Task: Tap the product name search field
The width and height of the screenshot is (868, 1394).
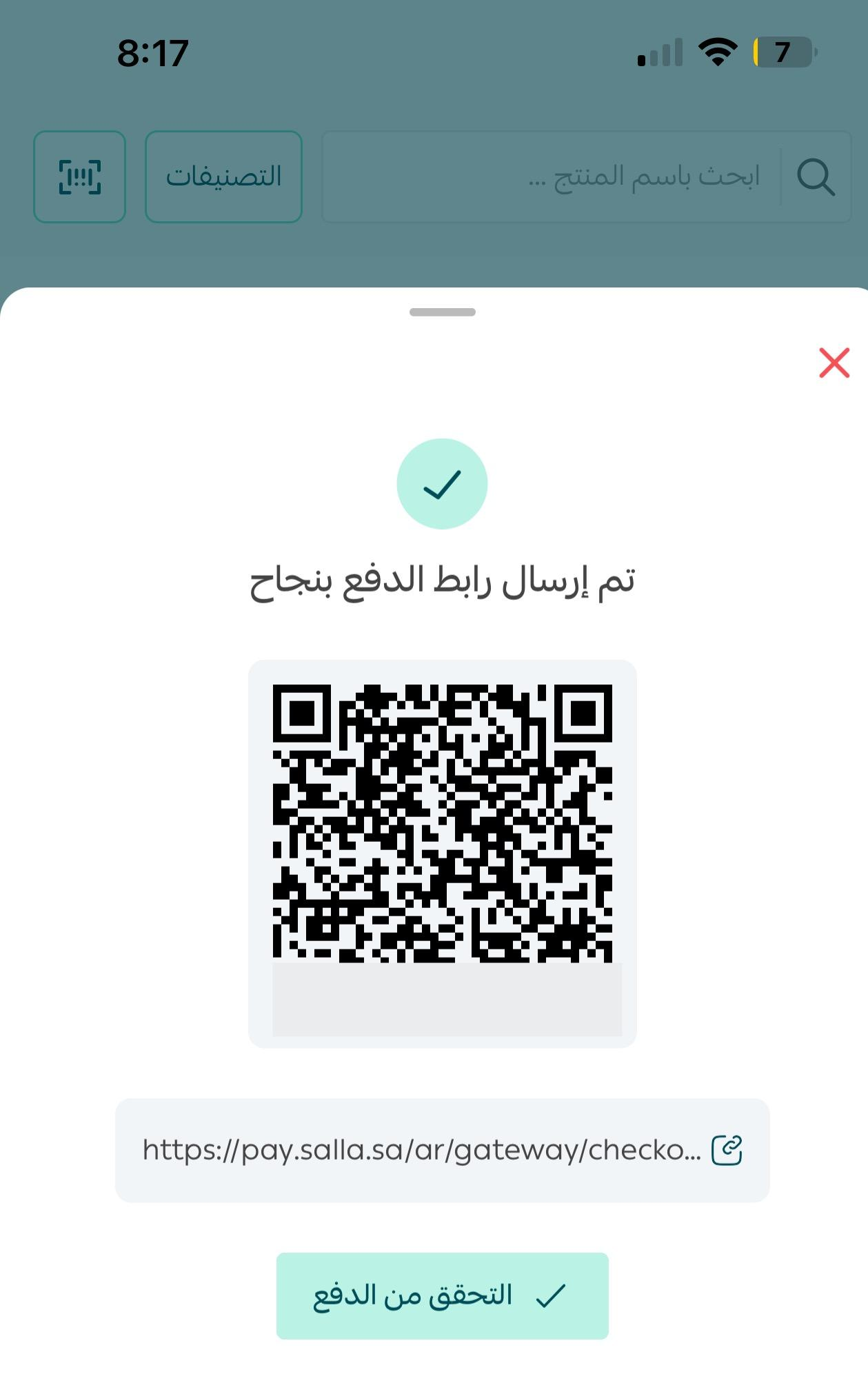Action: point(586,176)
